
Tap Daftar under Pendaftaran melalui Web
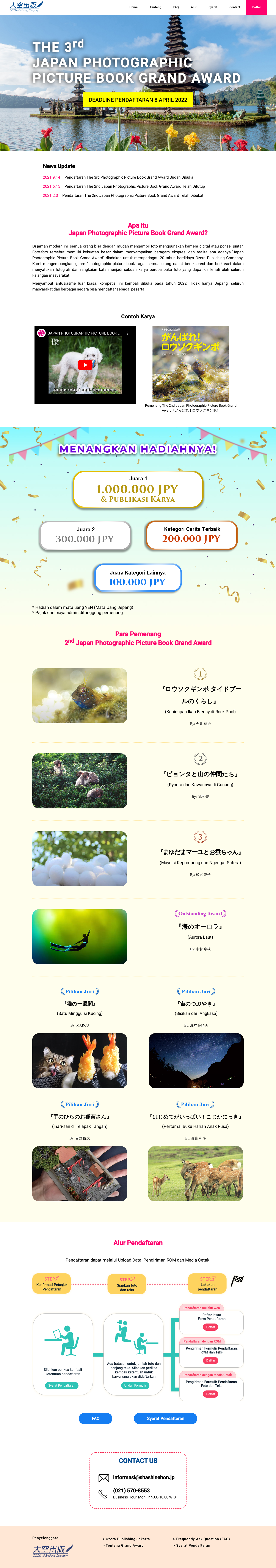pyautogui.click(x=210, y=1327)
